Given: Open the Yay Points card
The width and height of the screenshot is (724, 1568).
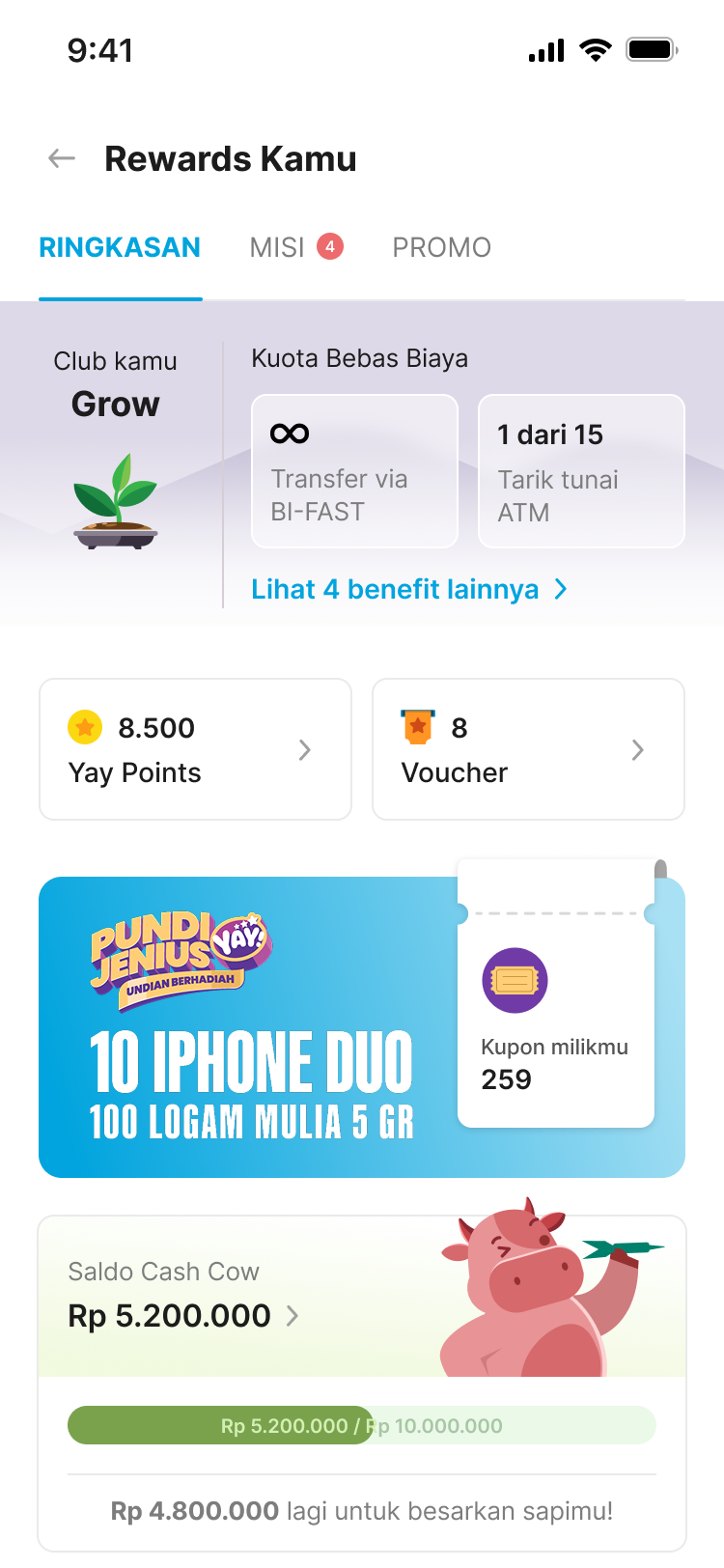Looking at the screenshot, I should coord(195,749).
